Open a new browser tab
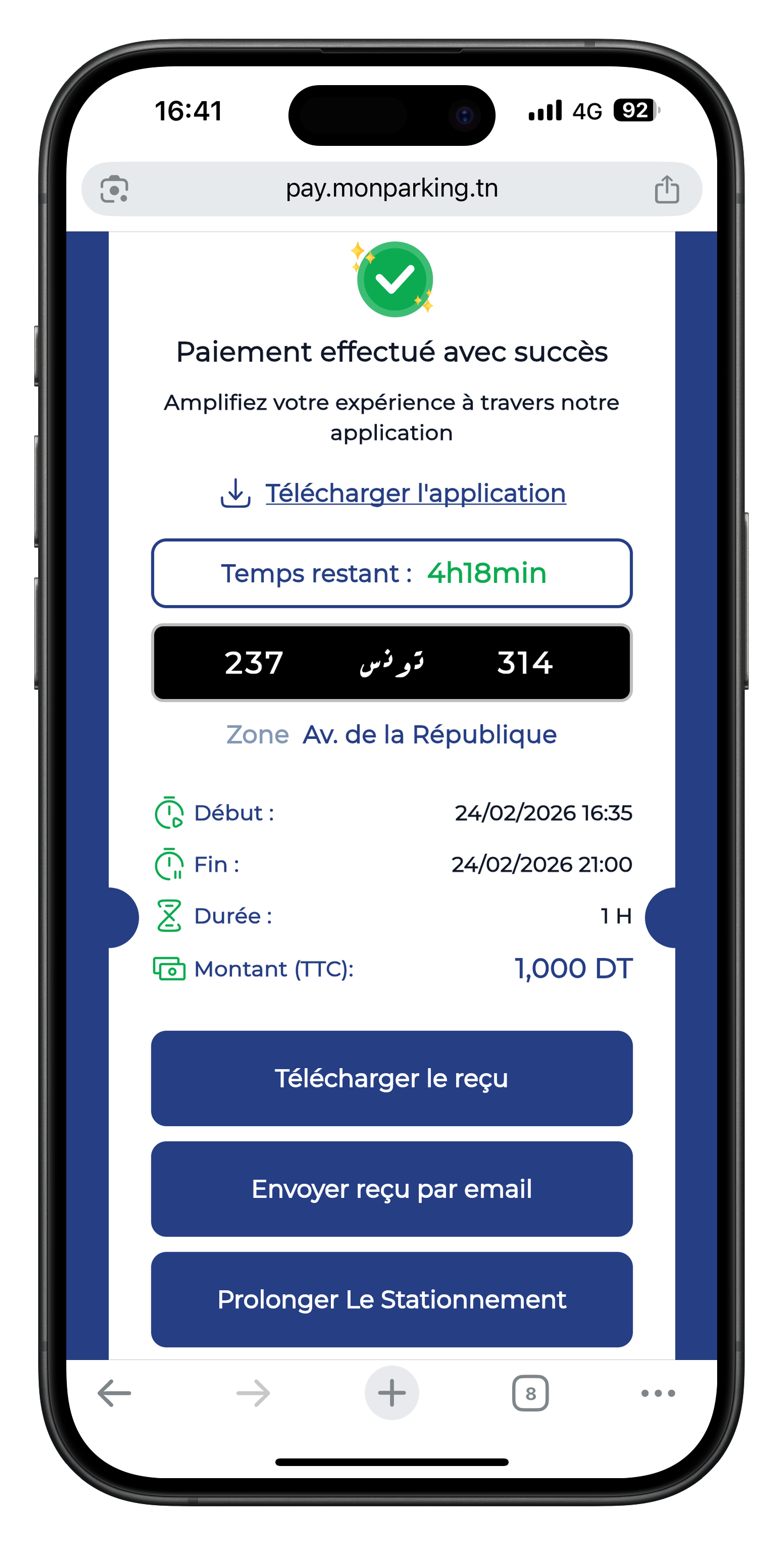This screenshot has height=1545, width=784. (392, 1392)
